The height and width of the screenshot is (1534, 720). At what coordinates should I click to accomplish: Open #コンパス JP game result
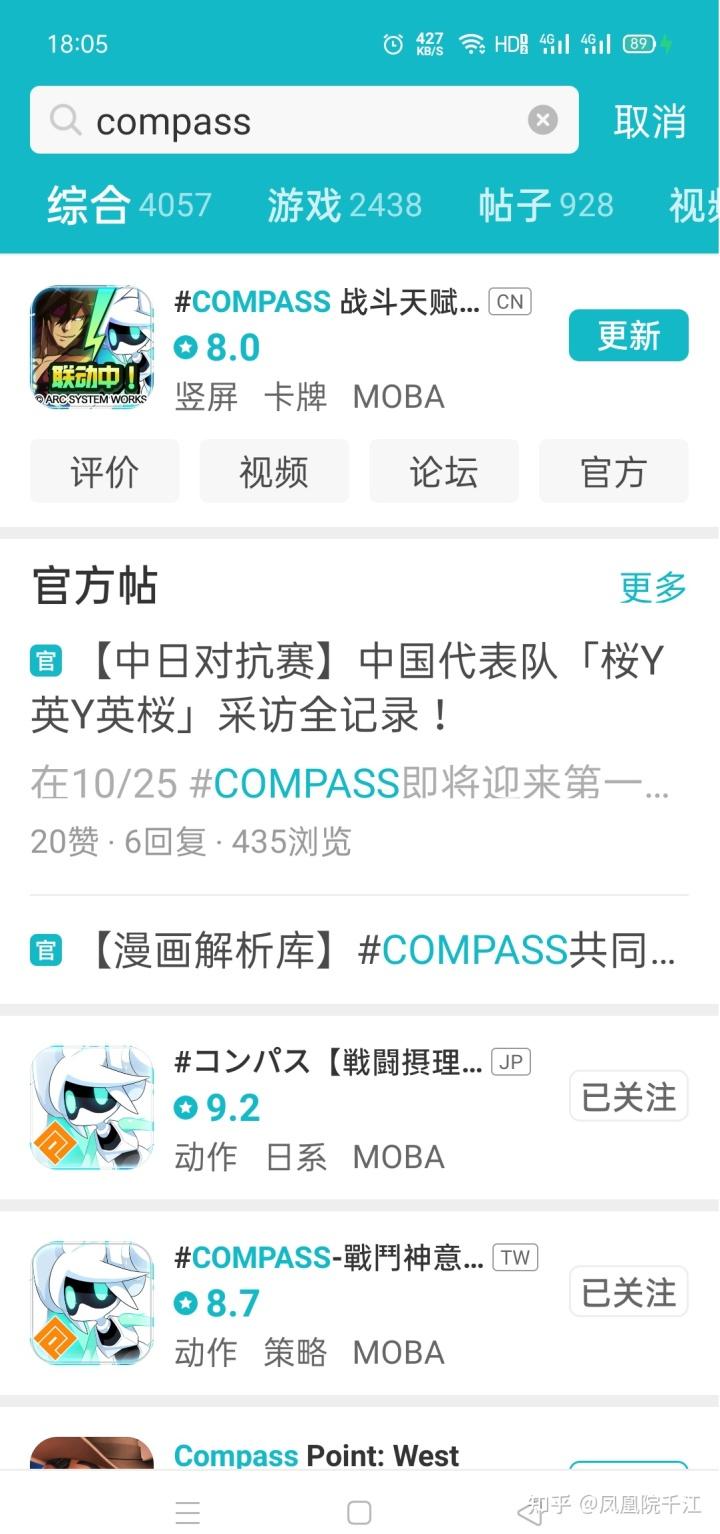(x=330, y=1107)
